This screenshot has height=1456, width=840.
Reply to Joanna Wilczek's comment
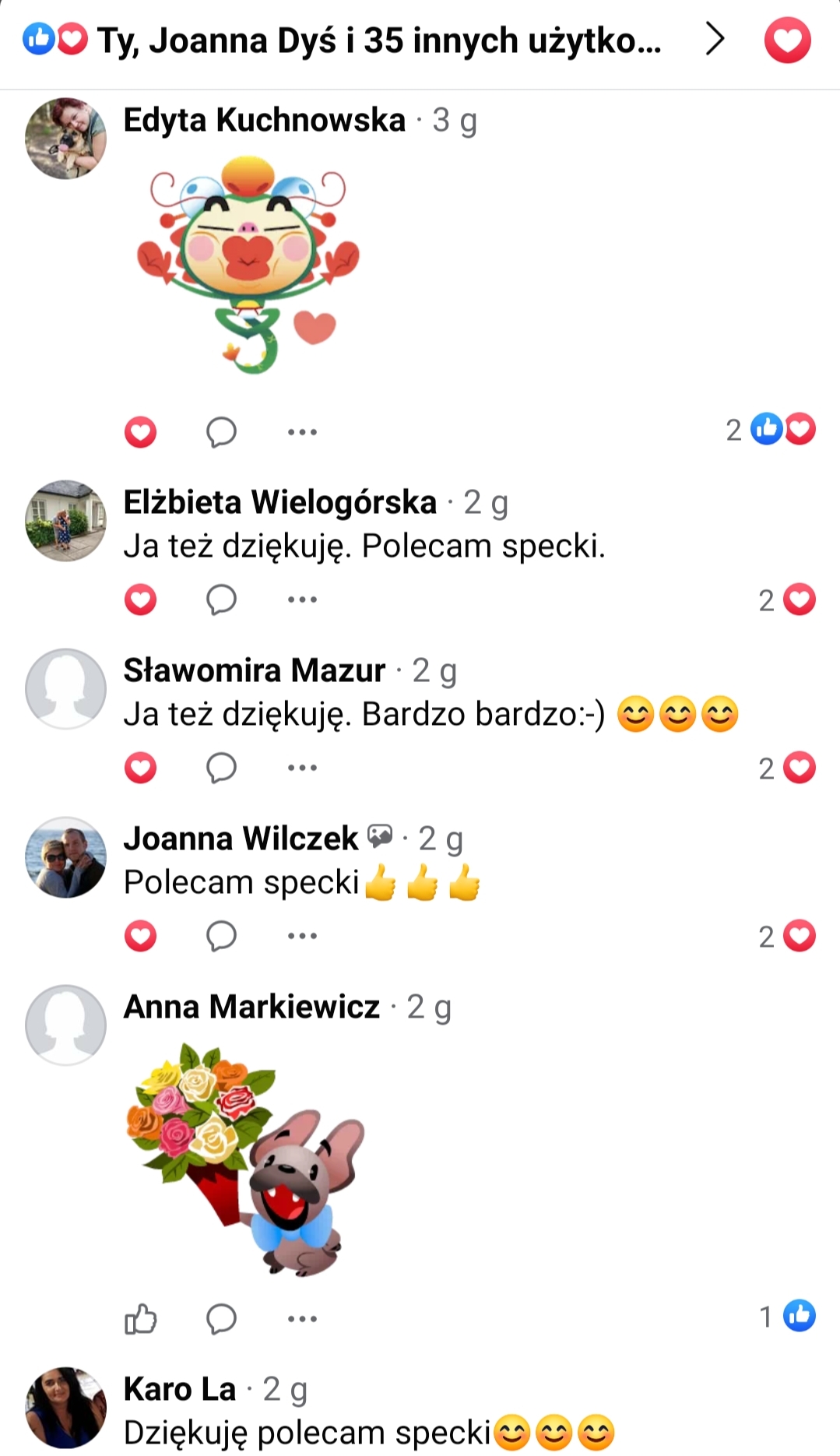click(221, 936)
